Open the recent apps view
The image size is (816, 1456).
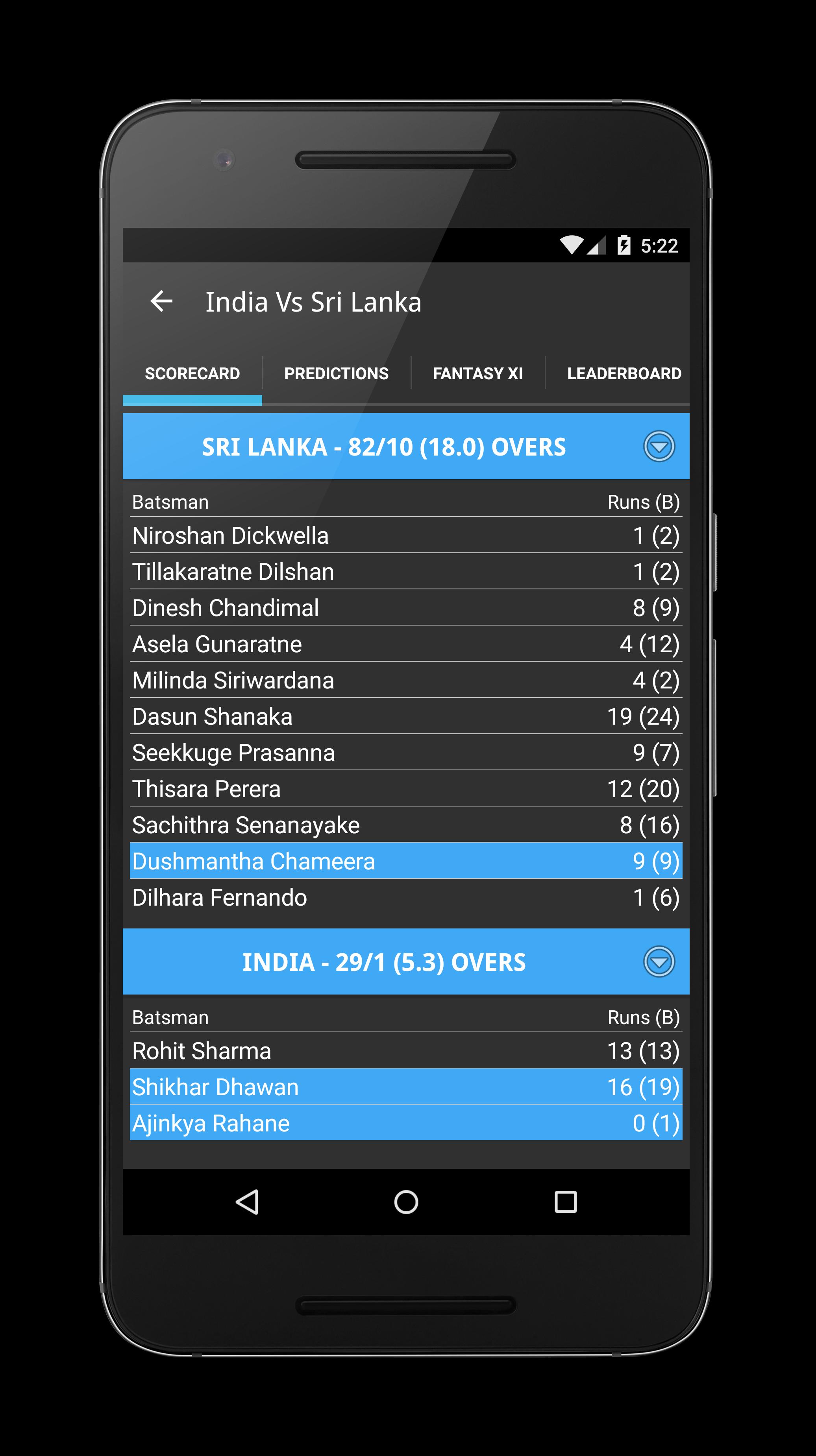point(566,1202)
